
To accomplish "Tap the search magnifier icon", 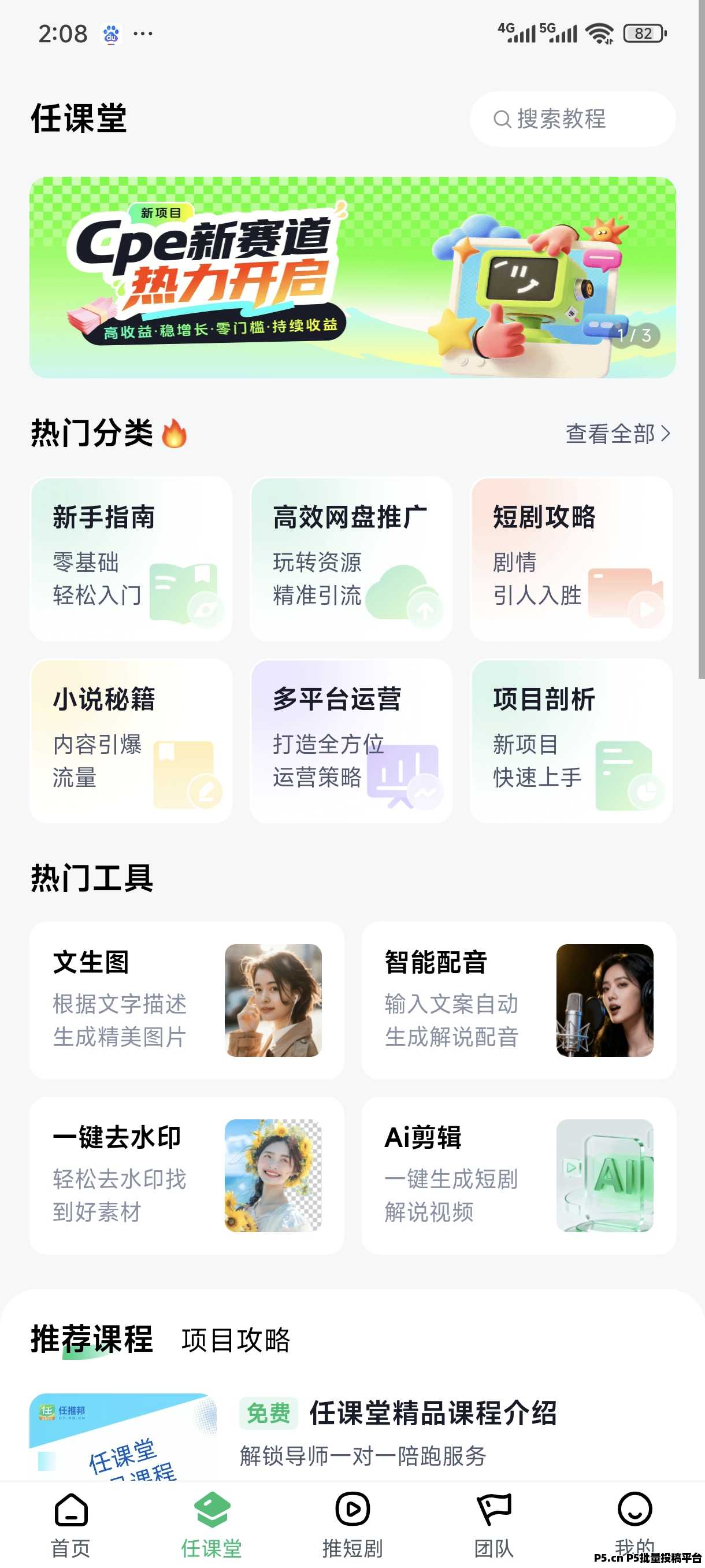I will (x=502, y=119).
